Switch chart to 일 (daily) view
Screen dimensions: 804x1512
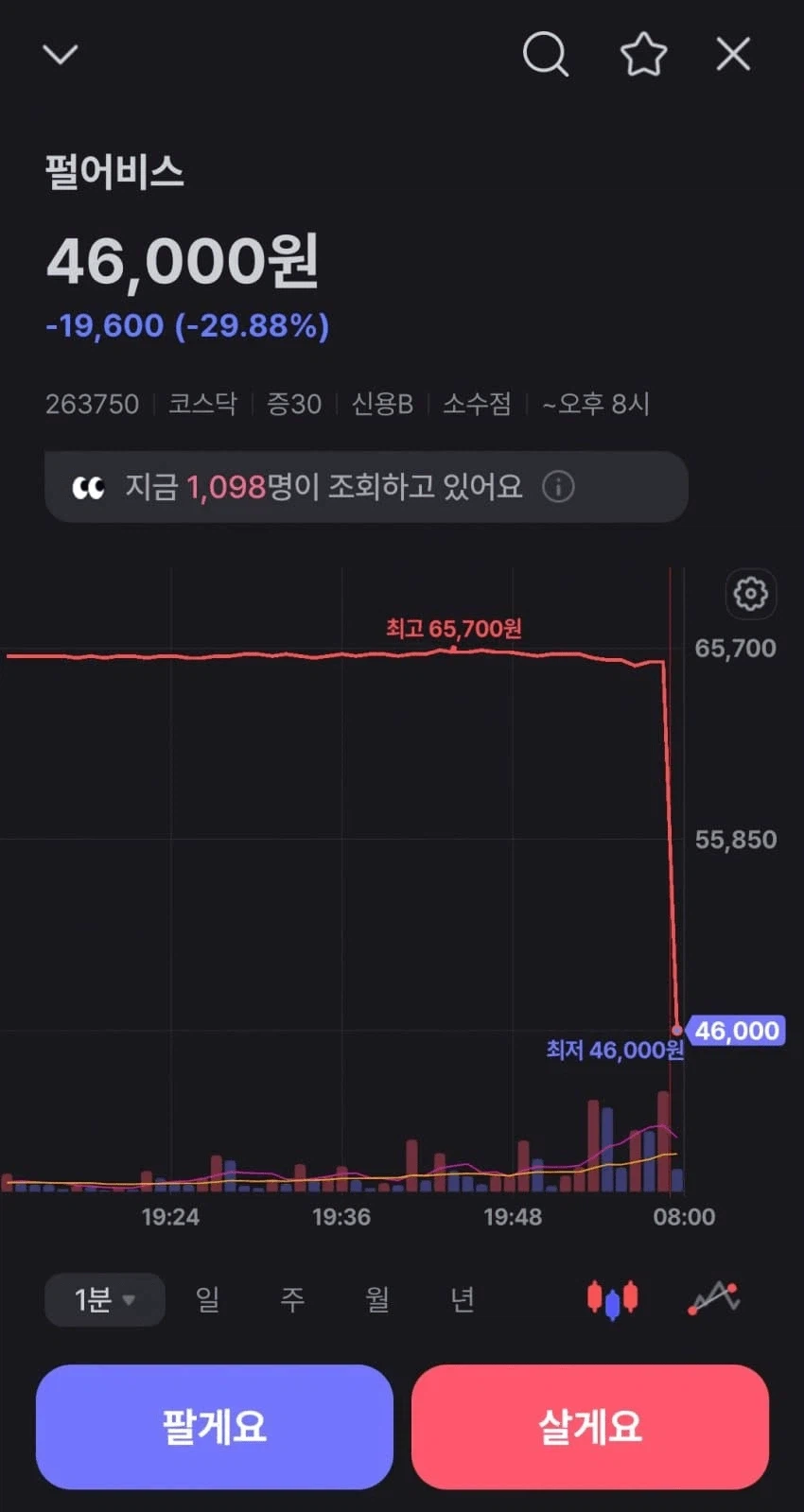coord(207,1299)
